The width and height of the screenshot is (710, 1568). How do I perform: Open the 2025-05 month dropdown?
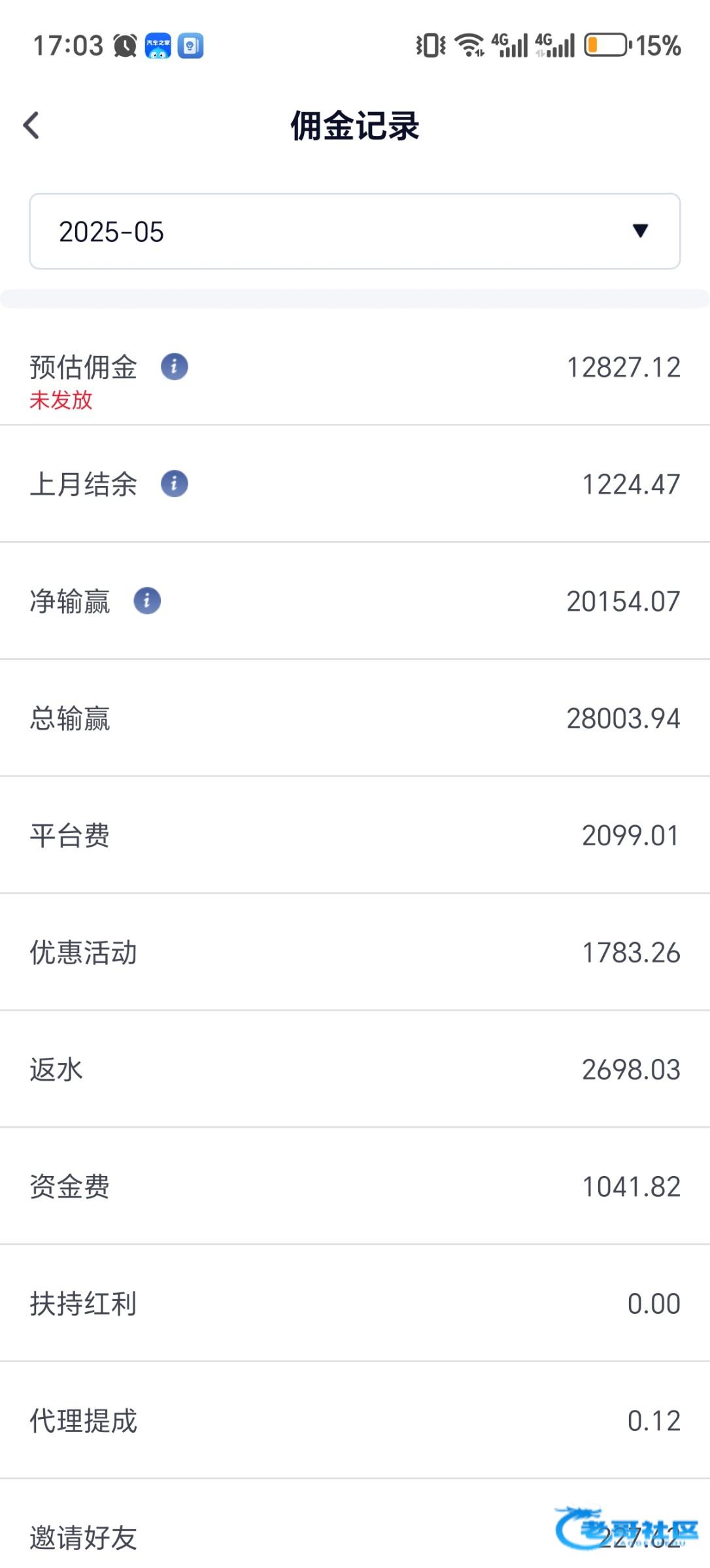click(355, 231)
